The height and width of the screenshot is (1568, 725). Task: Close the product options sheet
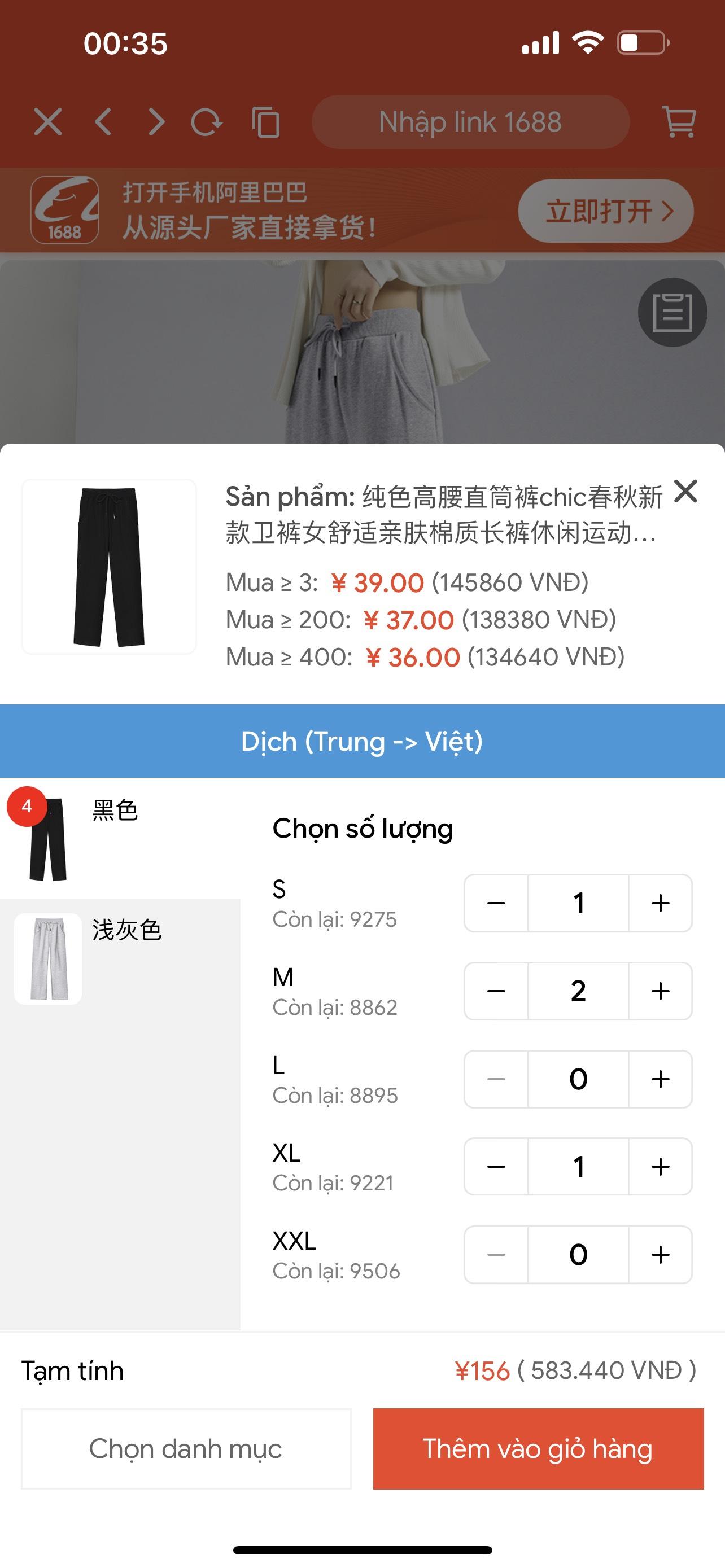[x=685, y=491]
